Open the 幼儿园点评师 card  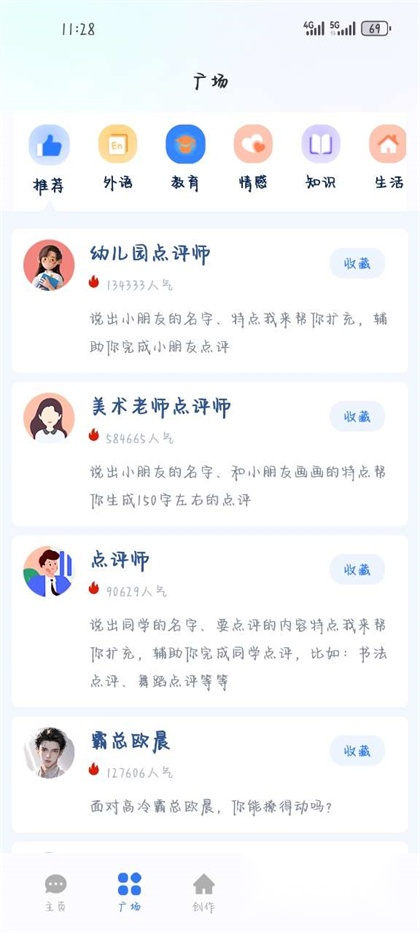210,300
